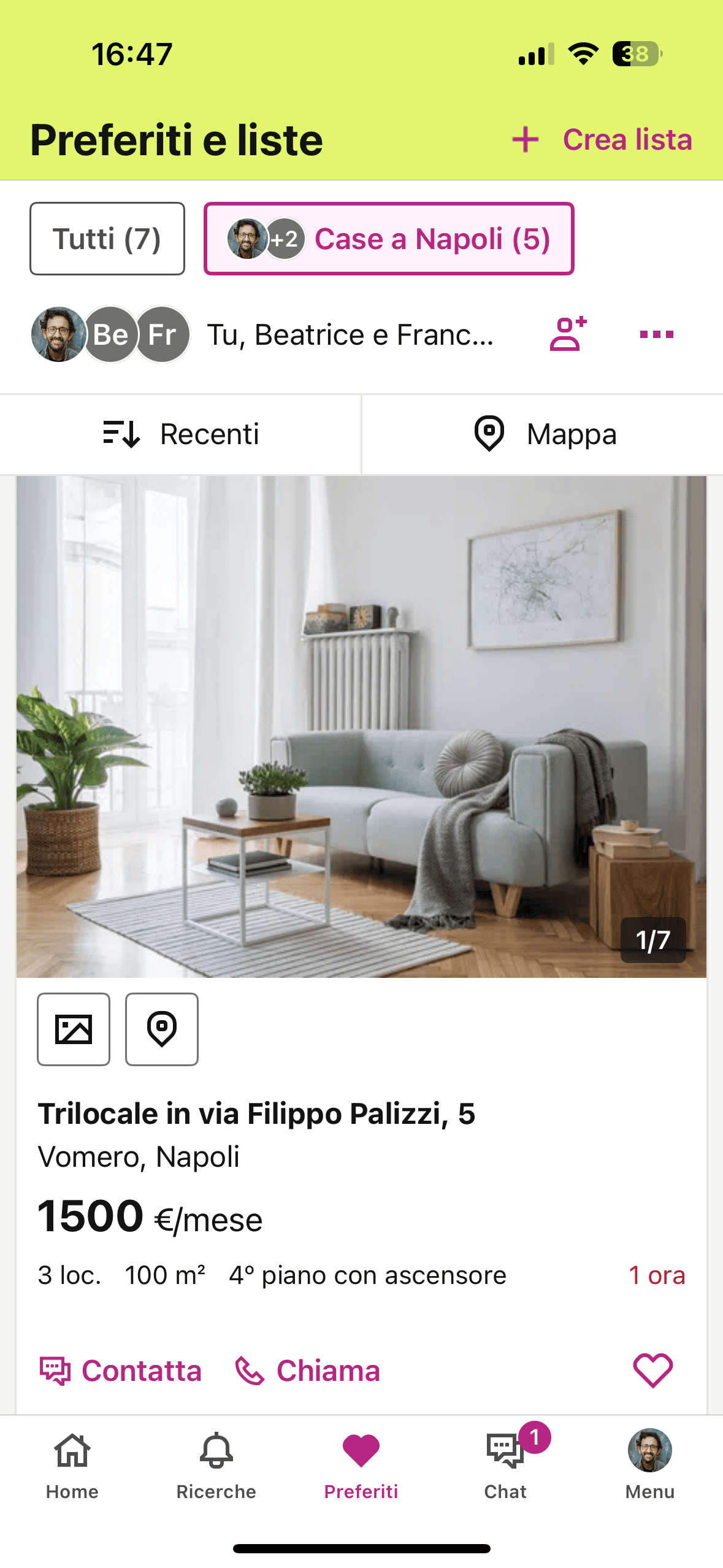
Task: Select the Tutti (7) filter chip
Action: [107, 239]
